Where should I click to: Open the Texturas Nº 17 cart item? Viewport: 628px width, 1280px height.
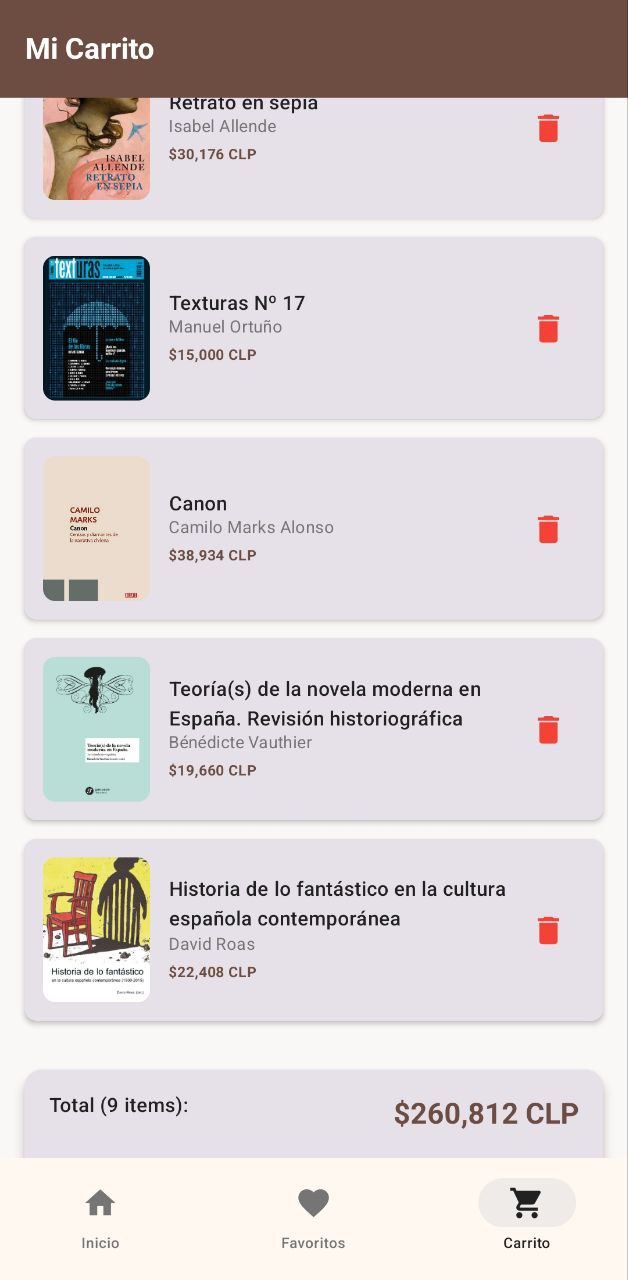pos(300,329)
